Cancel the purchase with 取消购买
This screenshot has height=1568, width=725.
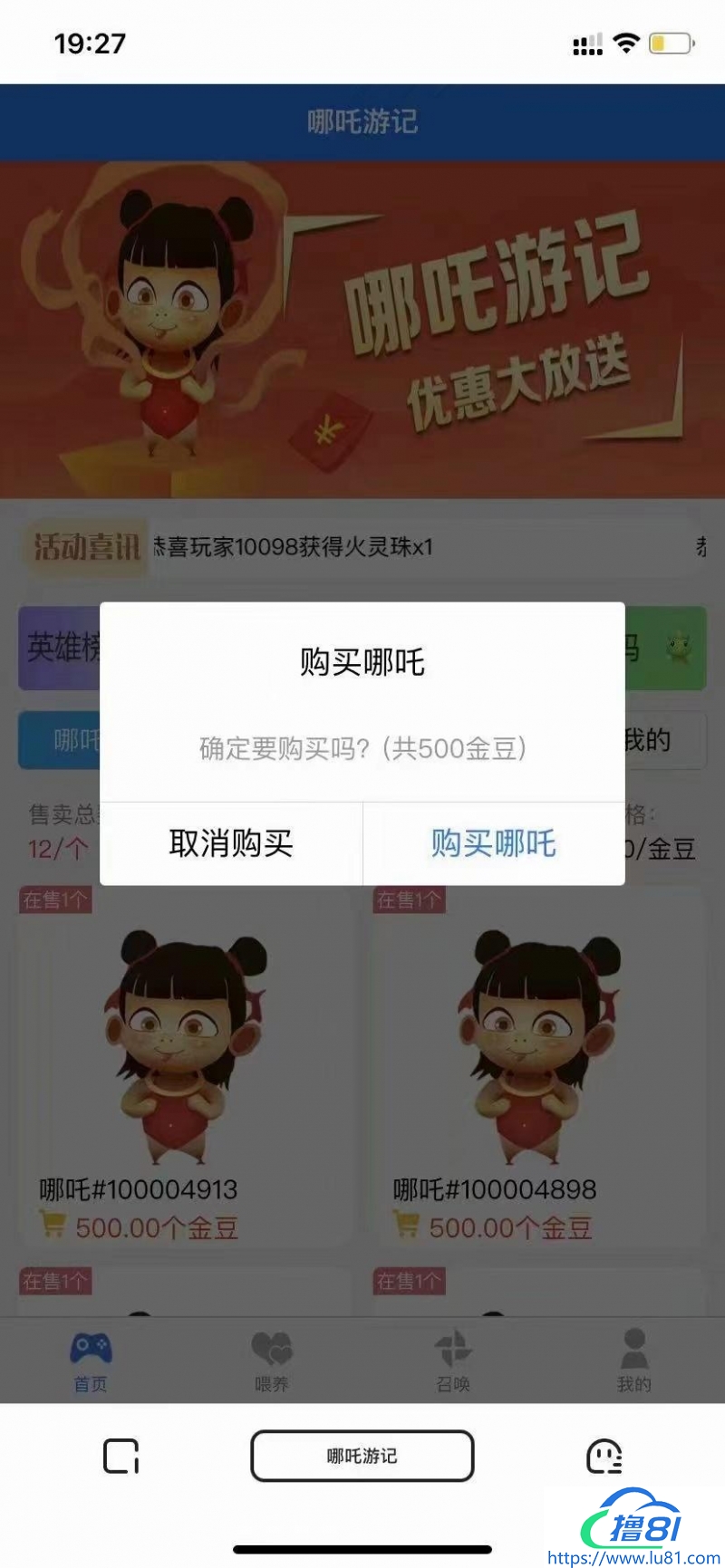231,843
